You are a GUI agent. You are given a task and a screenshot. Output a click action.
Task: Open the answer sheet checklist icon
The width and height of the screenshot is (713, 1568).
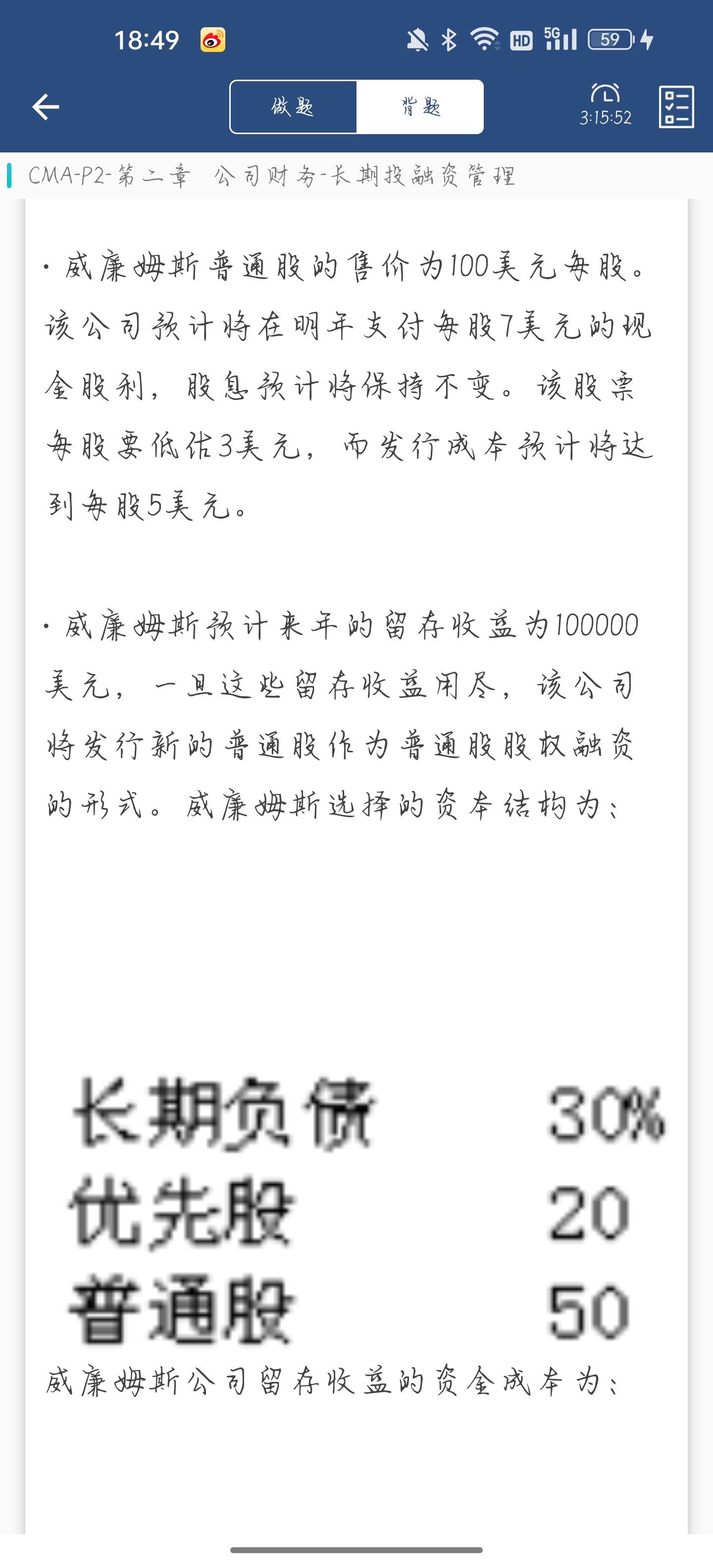click(676, 107)
